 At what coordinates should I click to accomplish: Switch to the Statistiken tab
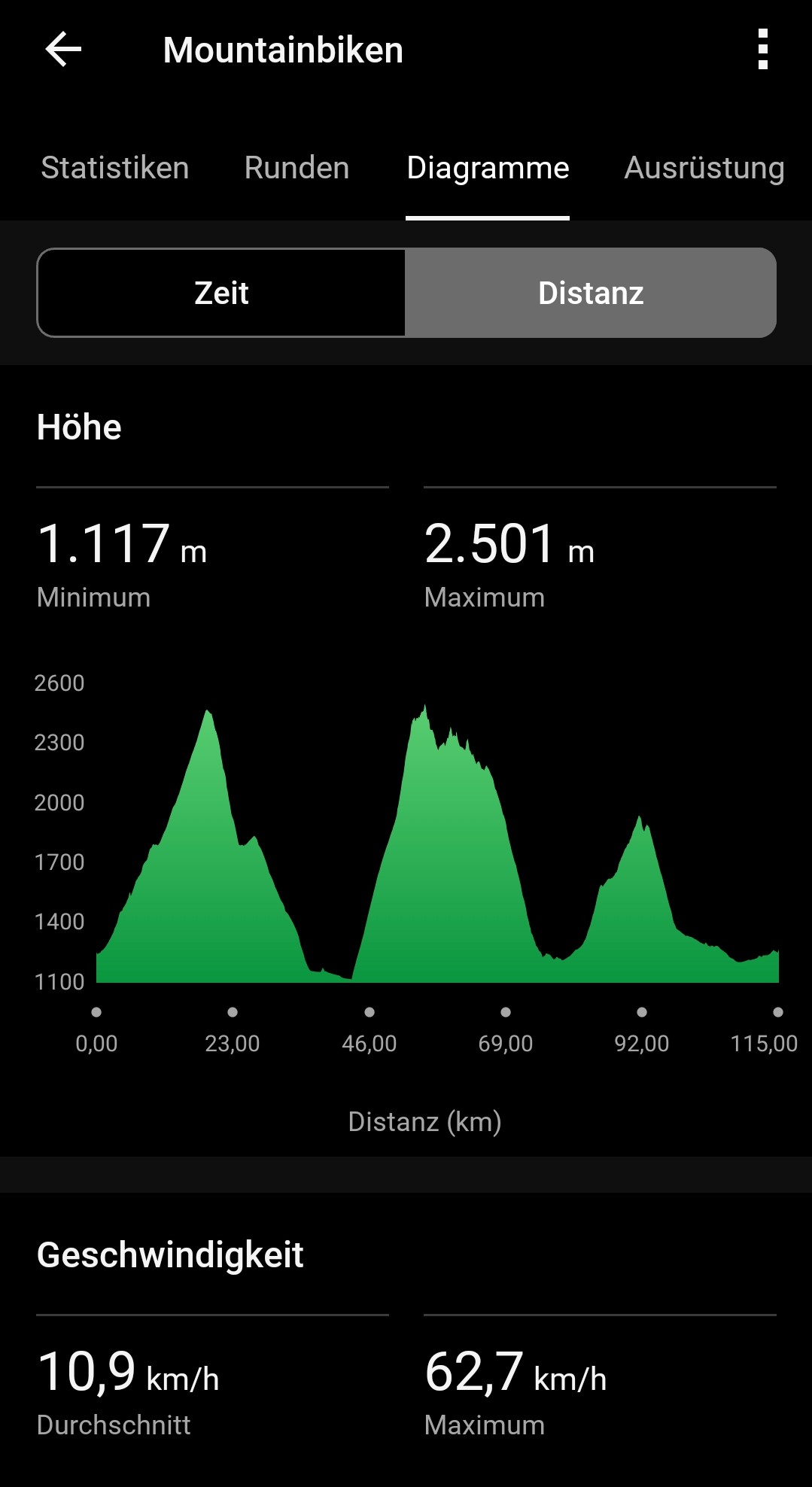coord(114,168)
